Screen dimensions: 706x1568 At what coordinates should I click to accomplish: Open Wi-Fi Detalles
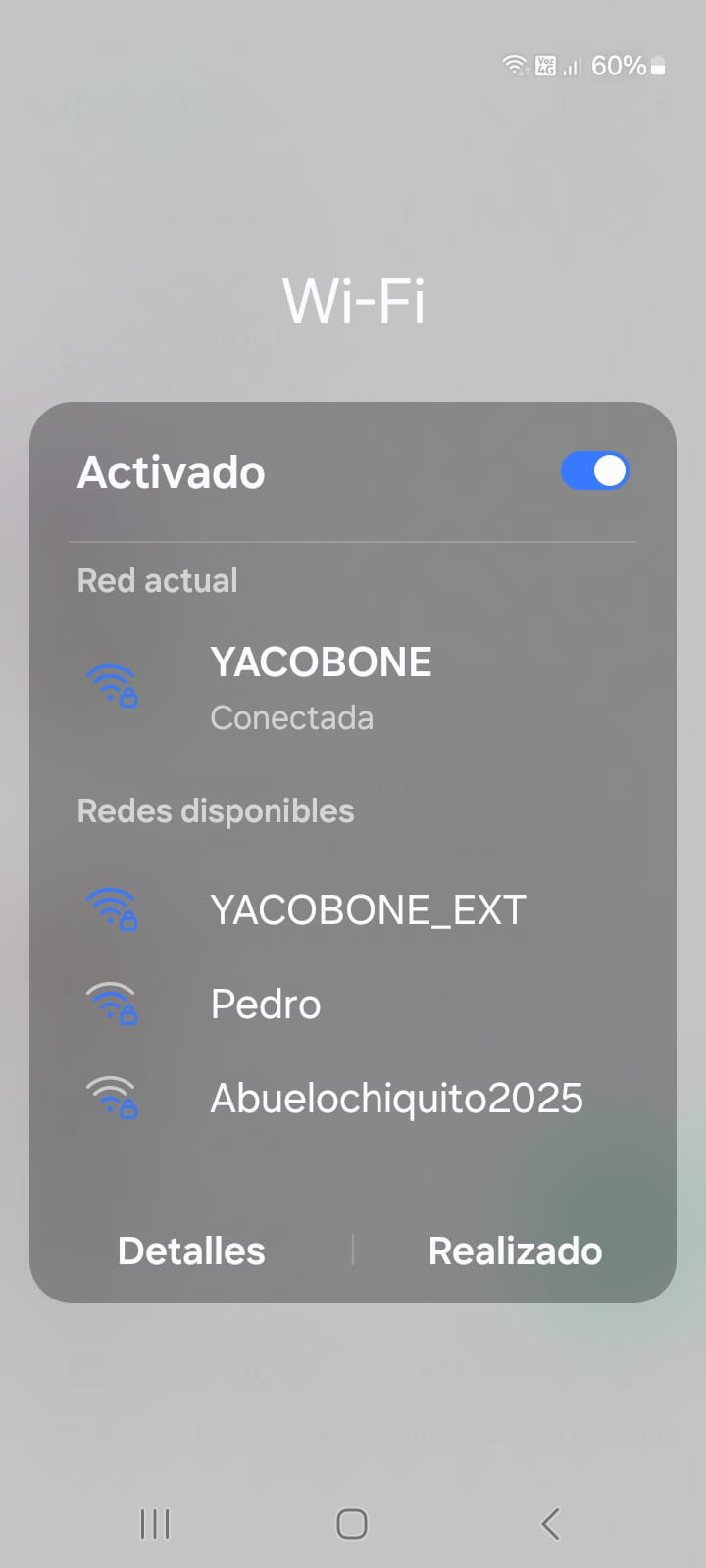pos(191,1250)
